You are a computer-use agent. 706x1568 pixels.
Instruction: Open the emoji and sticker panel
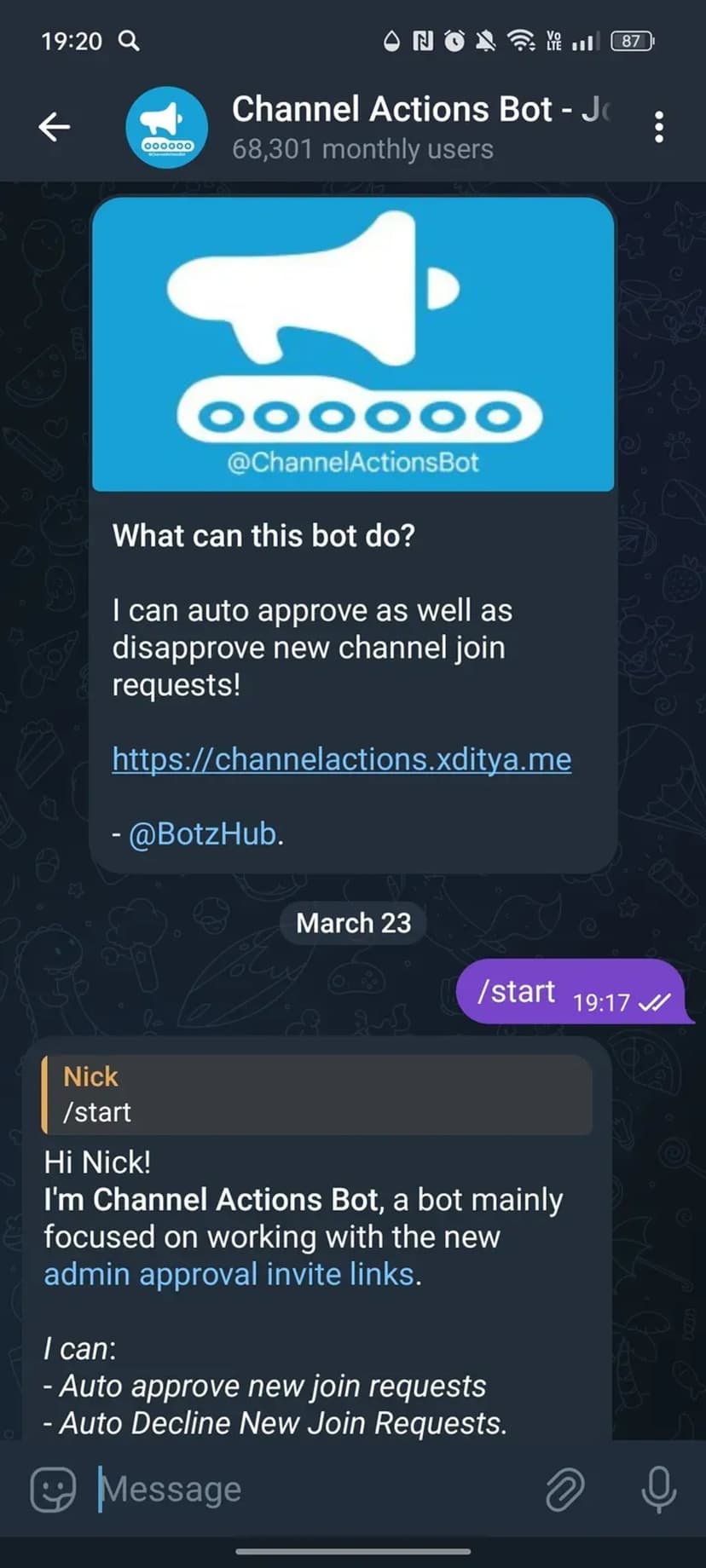pyautogui.click(x=53, y=1489)
